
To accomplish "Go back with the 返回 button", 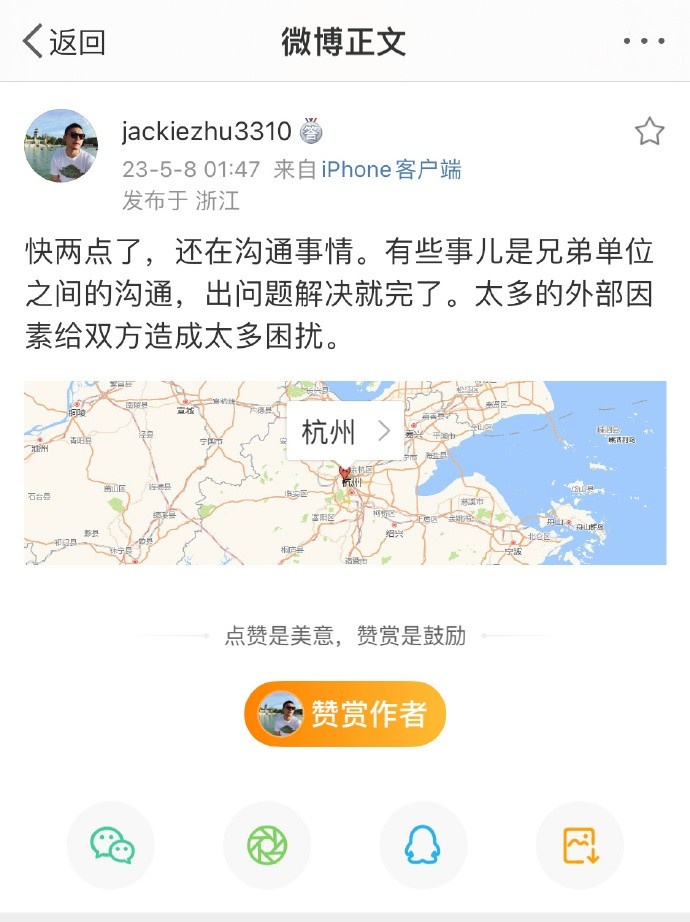I will 64,42.
